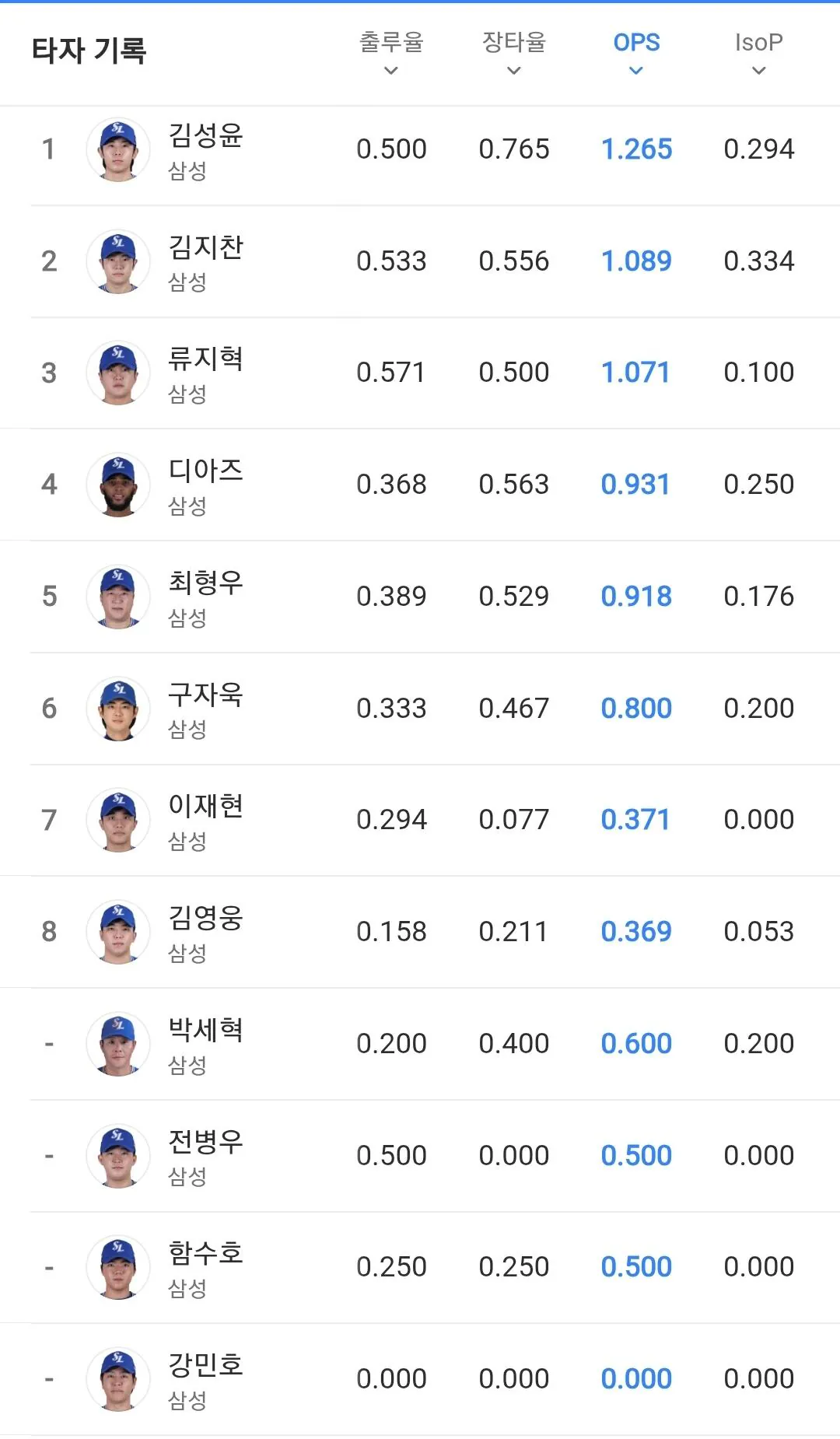Sort by OPS column
The height and width of the screenshot is (1439, 840).
click(636, 53)
